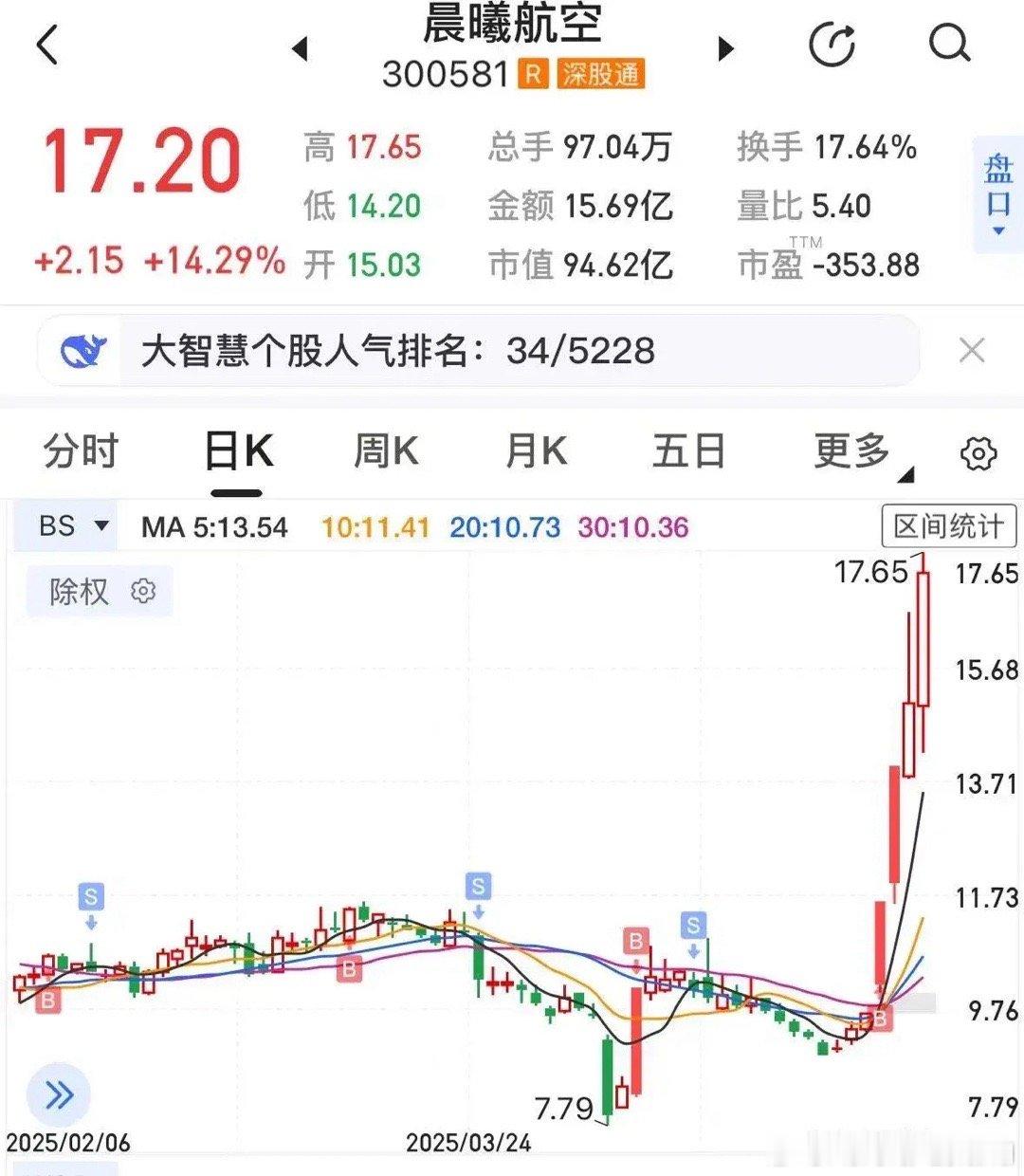Dismiss the 人气排名 banner

click(x=972, y=351)
